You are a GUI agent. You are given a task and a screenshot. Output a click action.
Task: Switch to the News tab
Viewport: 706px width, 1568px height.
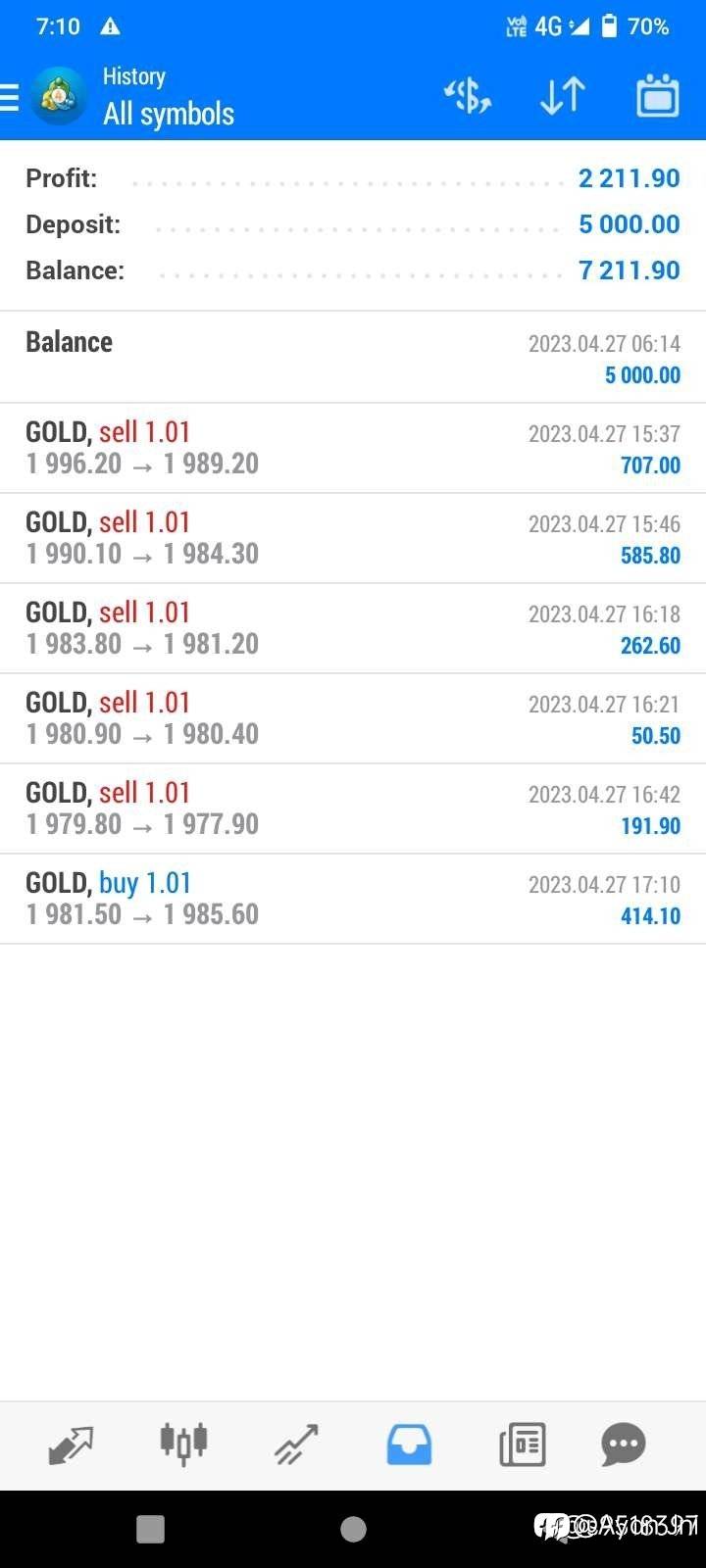coord(522,1445)
